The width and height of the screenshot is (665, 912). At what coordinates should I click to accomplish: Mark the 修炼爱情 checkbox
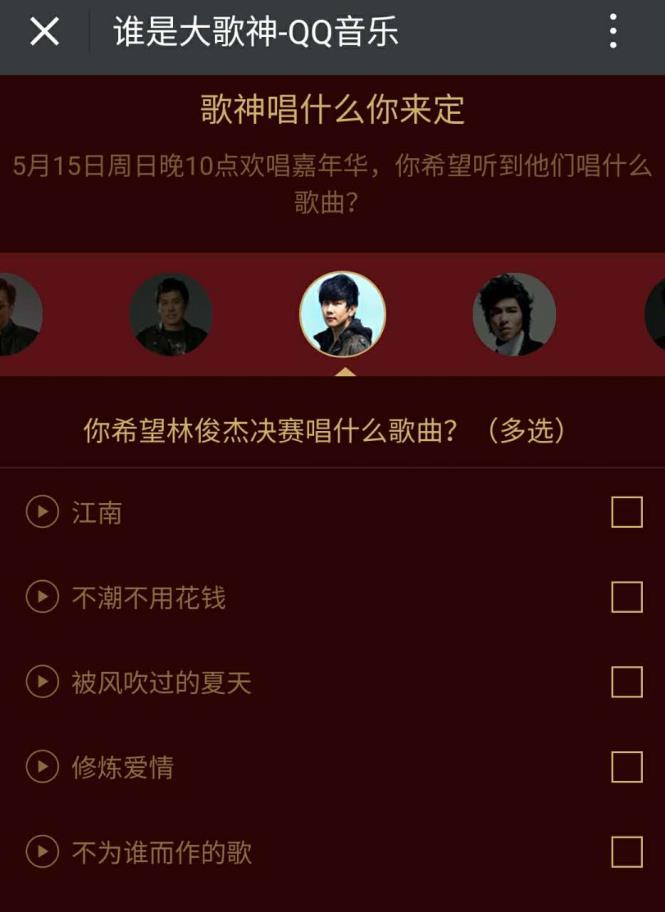[626, 767]
